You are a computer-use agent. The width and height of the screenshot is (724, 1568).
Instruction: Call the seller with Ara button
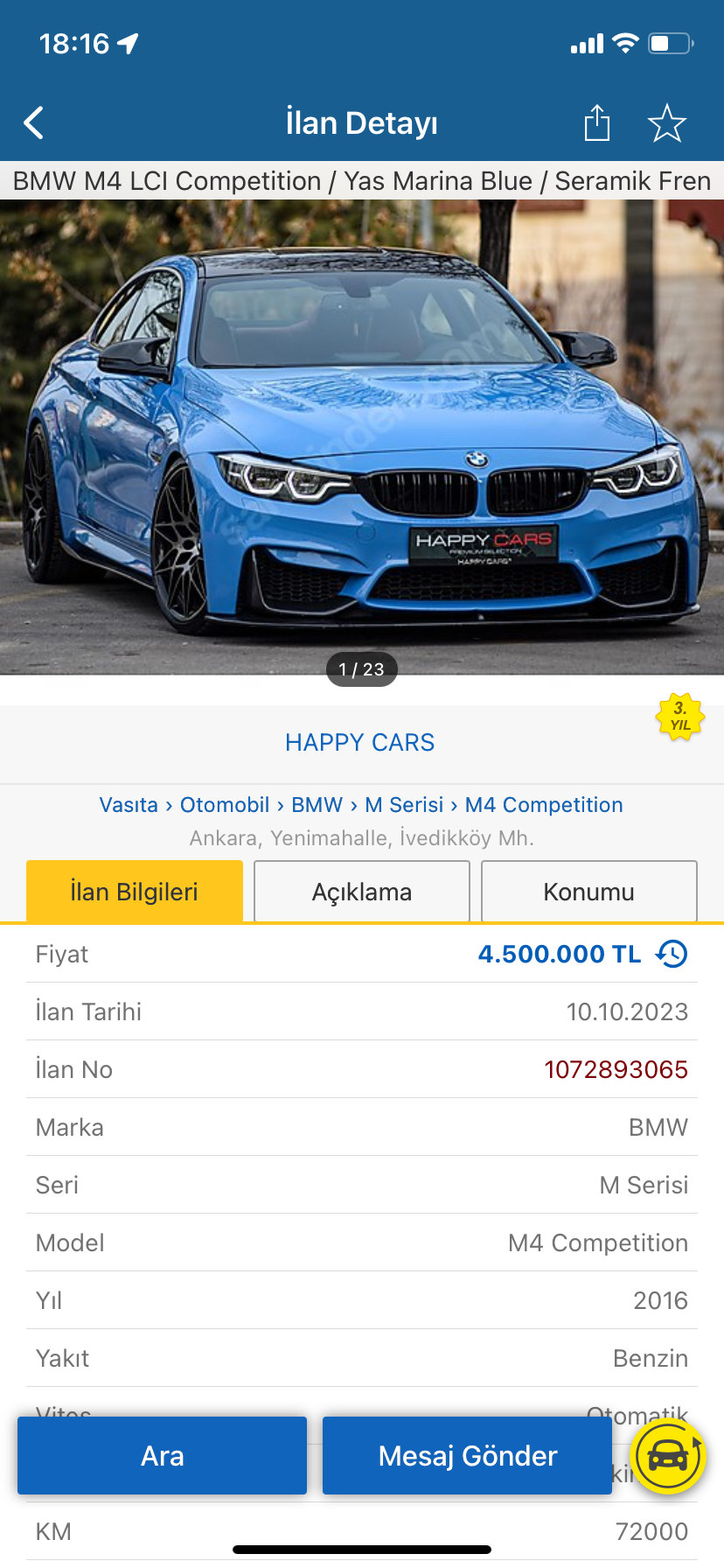click(x=162, y=1456)
